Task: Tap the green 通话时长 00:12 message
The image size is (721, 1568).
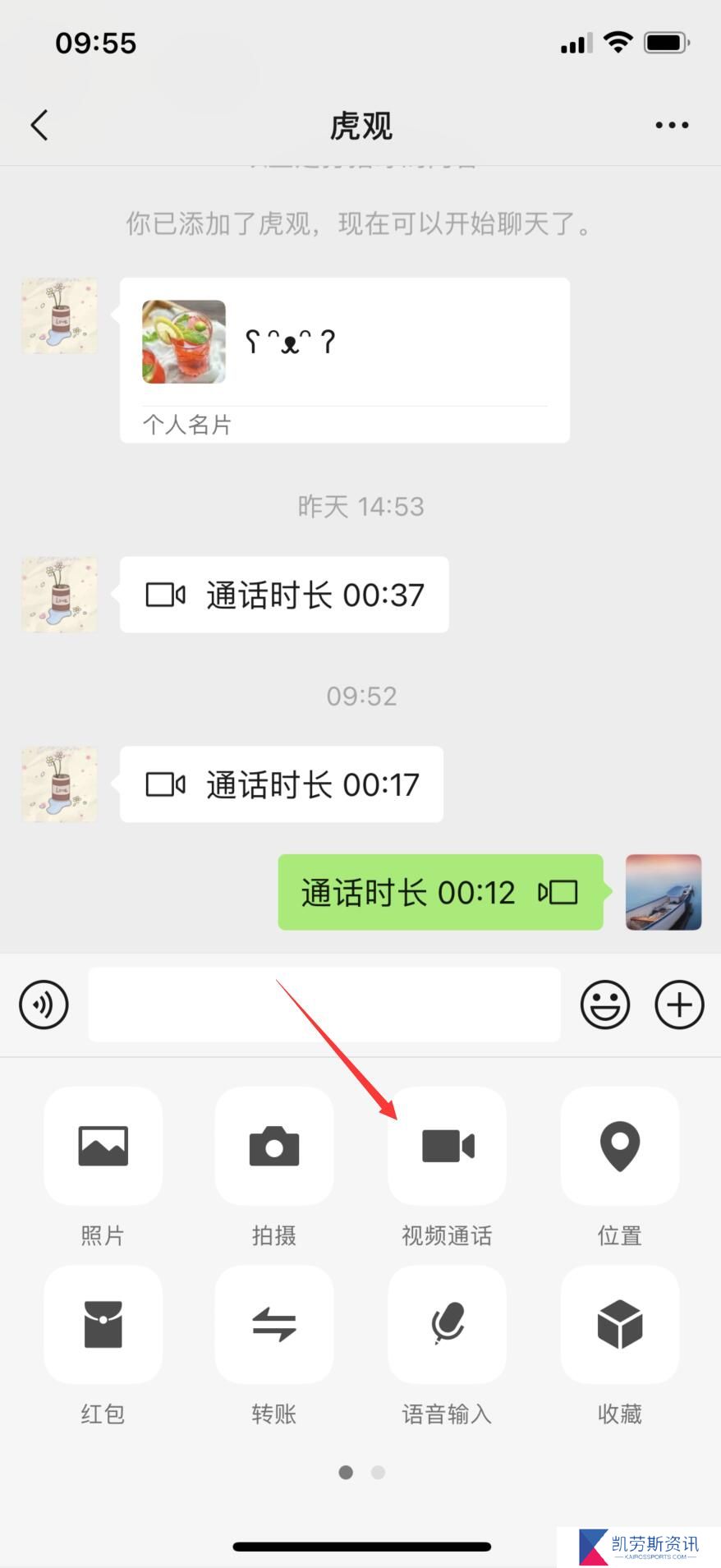Action: coord(440,892)
